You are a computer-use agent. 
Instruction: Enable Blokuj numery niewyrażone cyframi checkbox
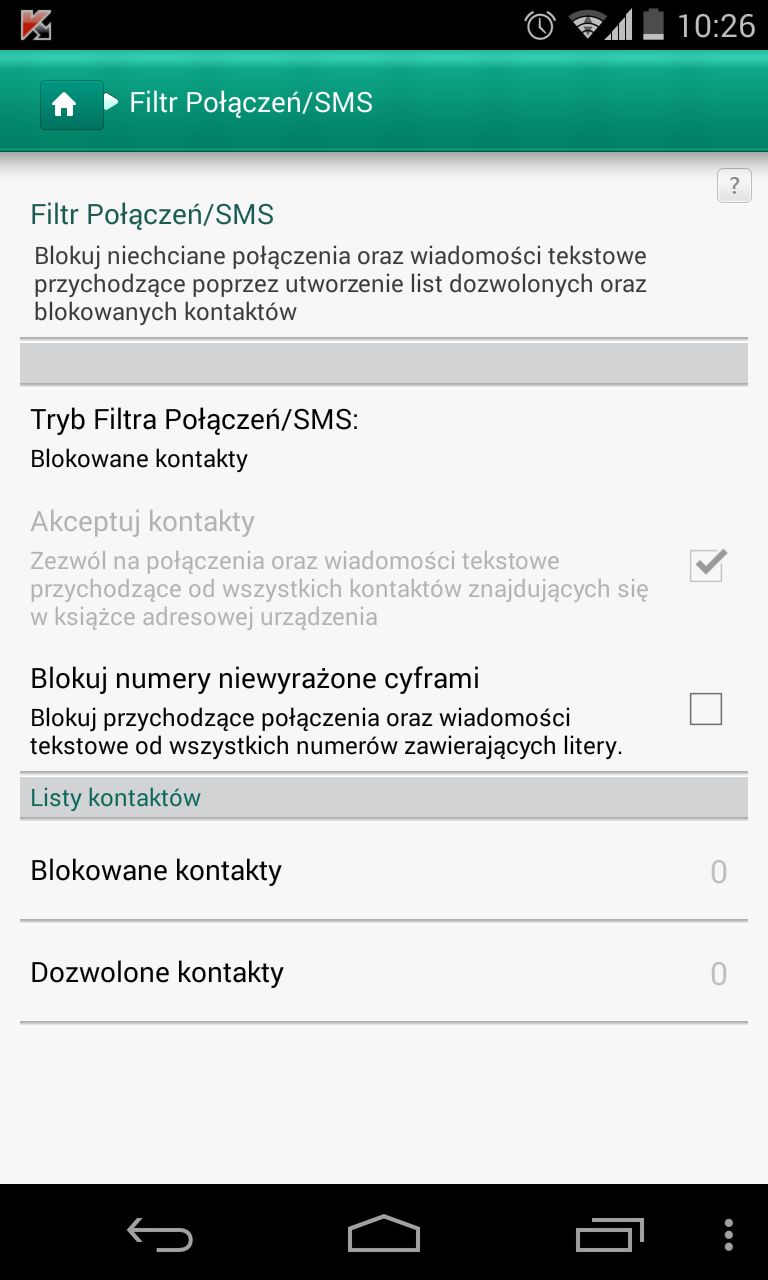(706, 710)
